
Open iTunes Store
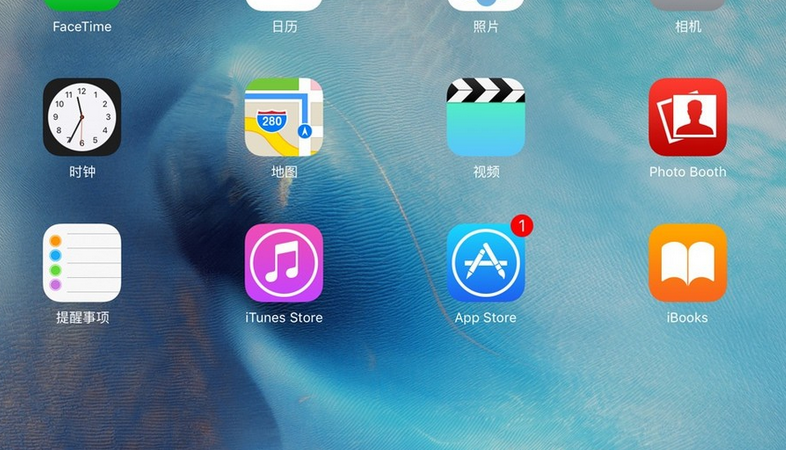tap(284, 263)
